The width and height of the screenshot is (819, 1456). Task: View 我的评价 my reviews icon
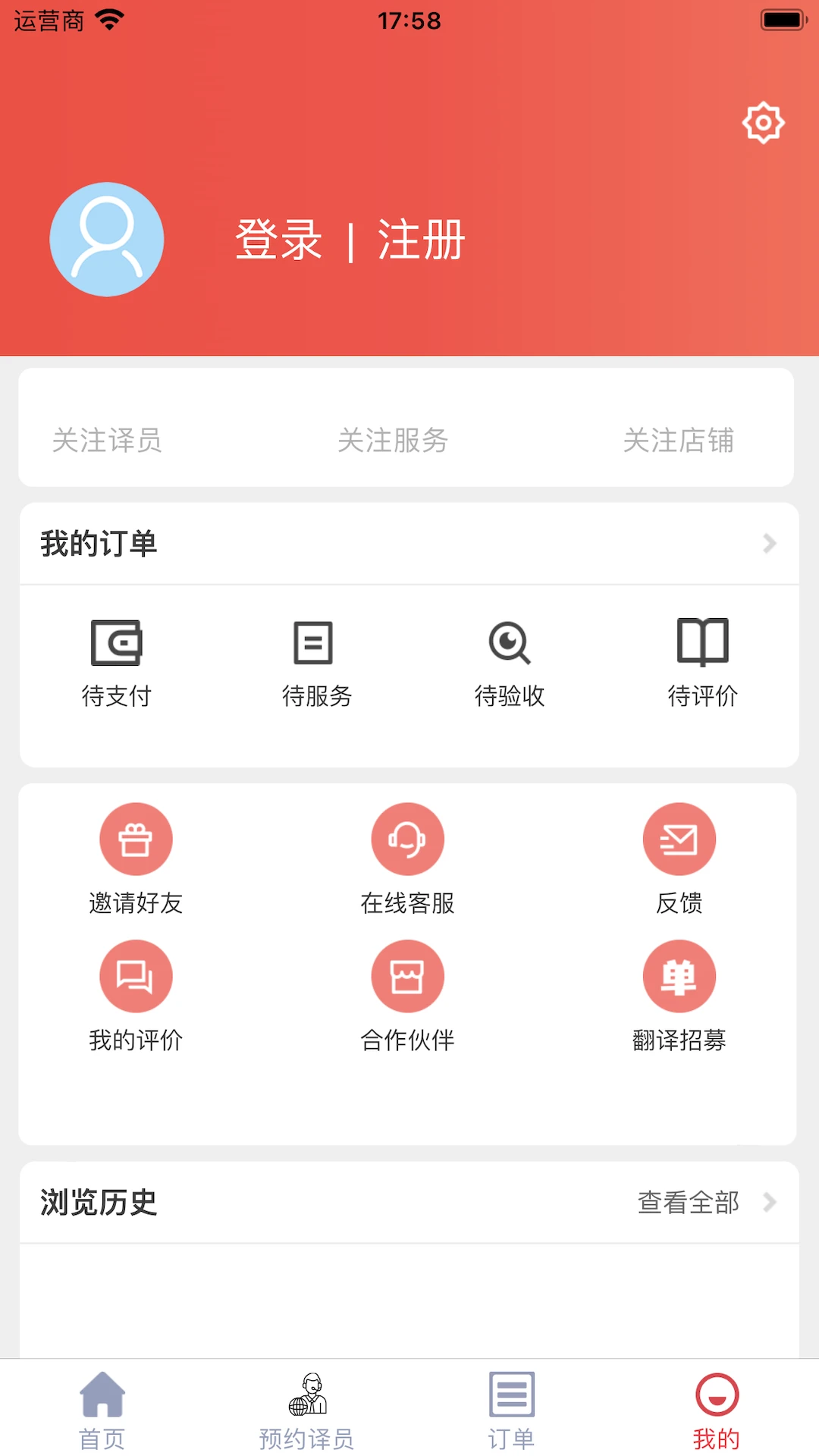click(136, 977)
